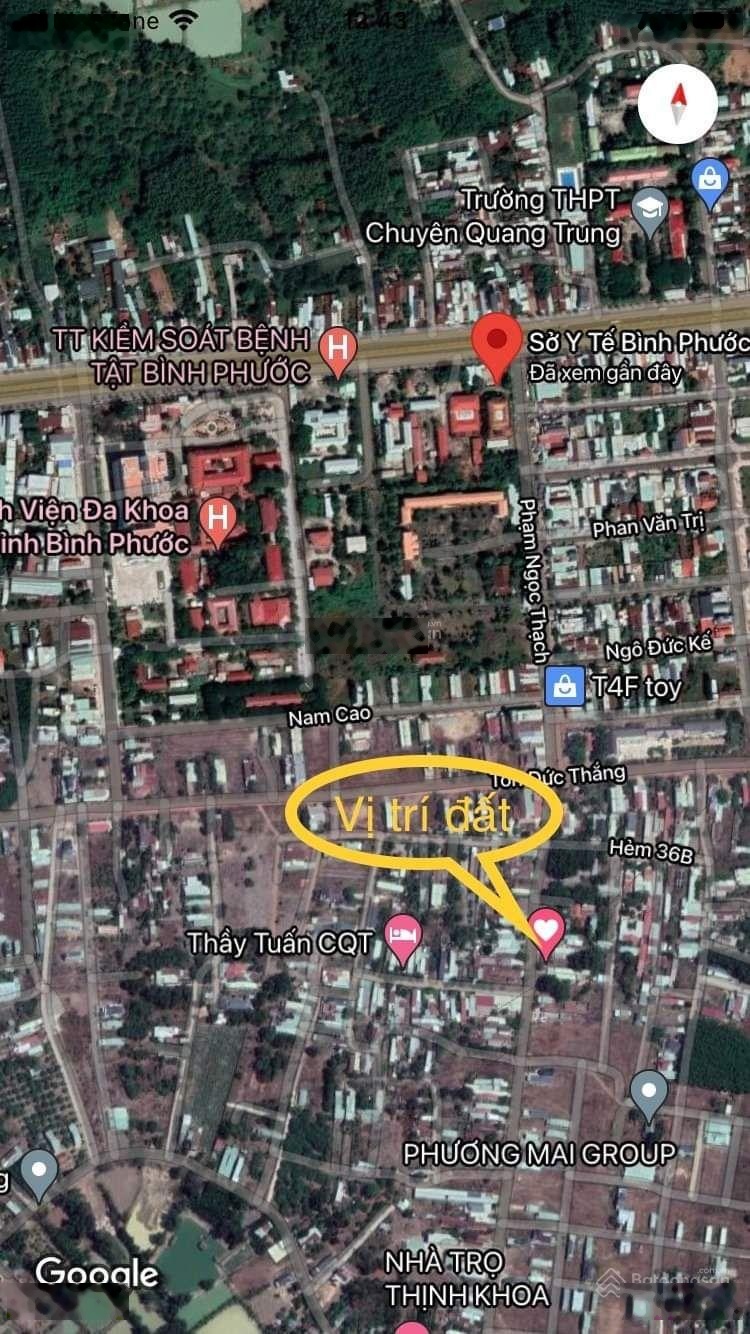
Task: Open the Phương Mai Group location marker
Action: (649, 1091)
